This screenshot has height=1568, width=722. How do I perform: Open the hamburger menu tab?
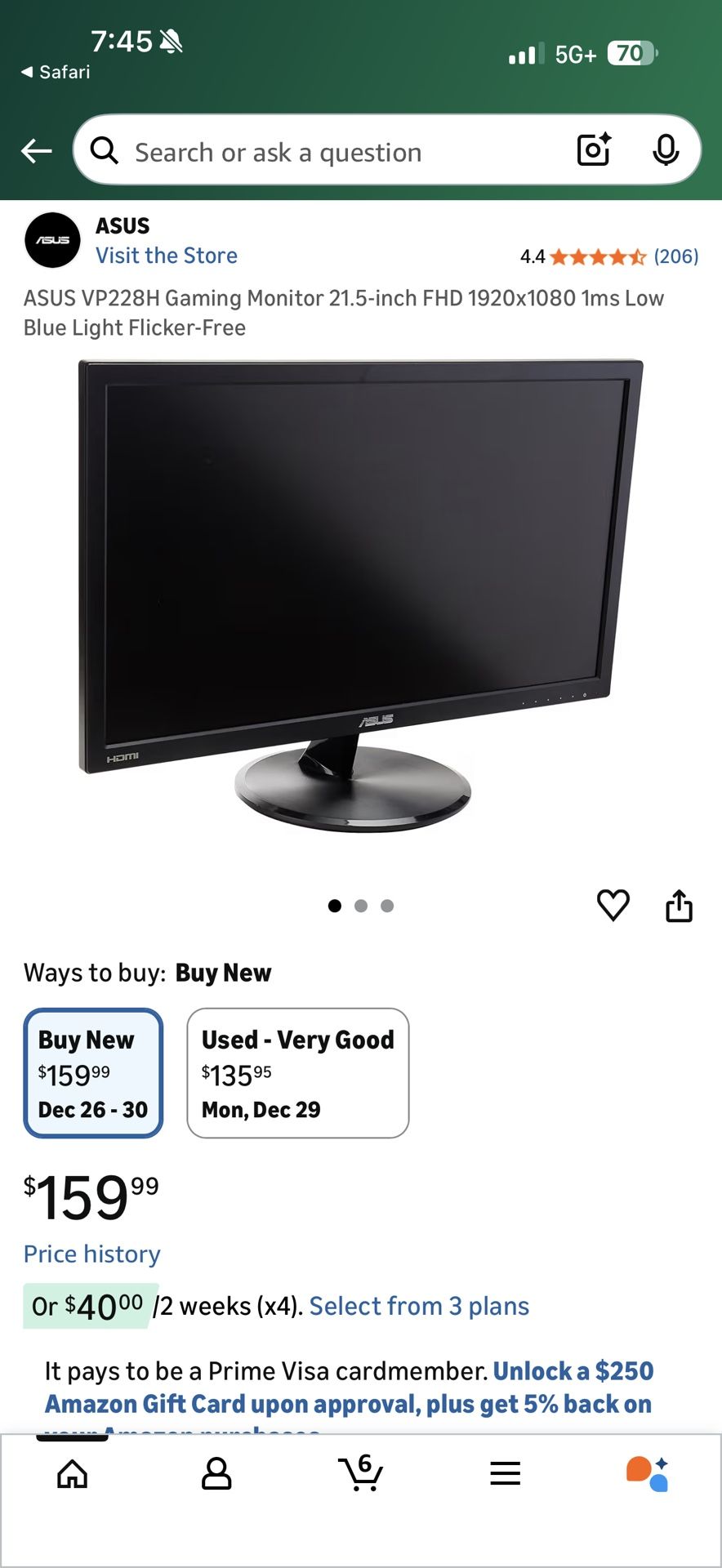[506, 1473]
